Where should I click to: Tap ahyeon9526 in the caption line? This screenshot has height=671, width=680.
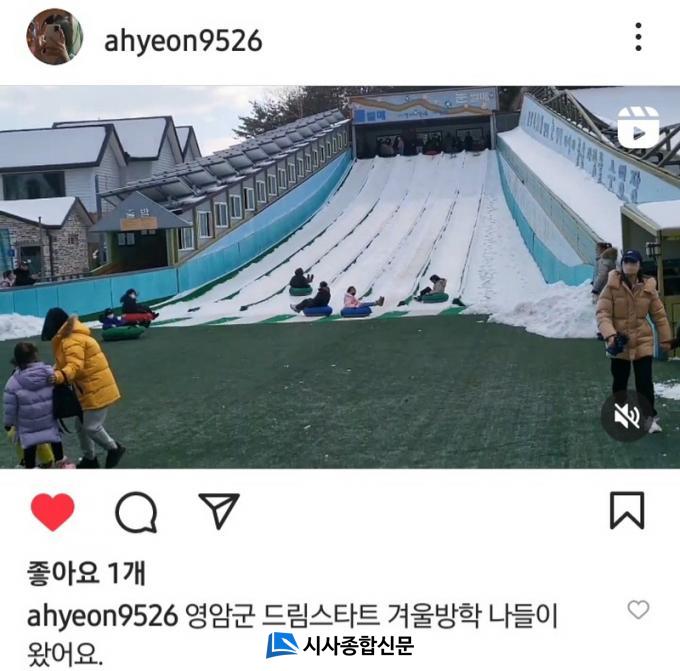click(x=102, y=615)
